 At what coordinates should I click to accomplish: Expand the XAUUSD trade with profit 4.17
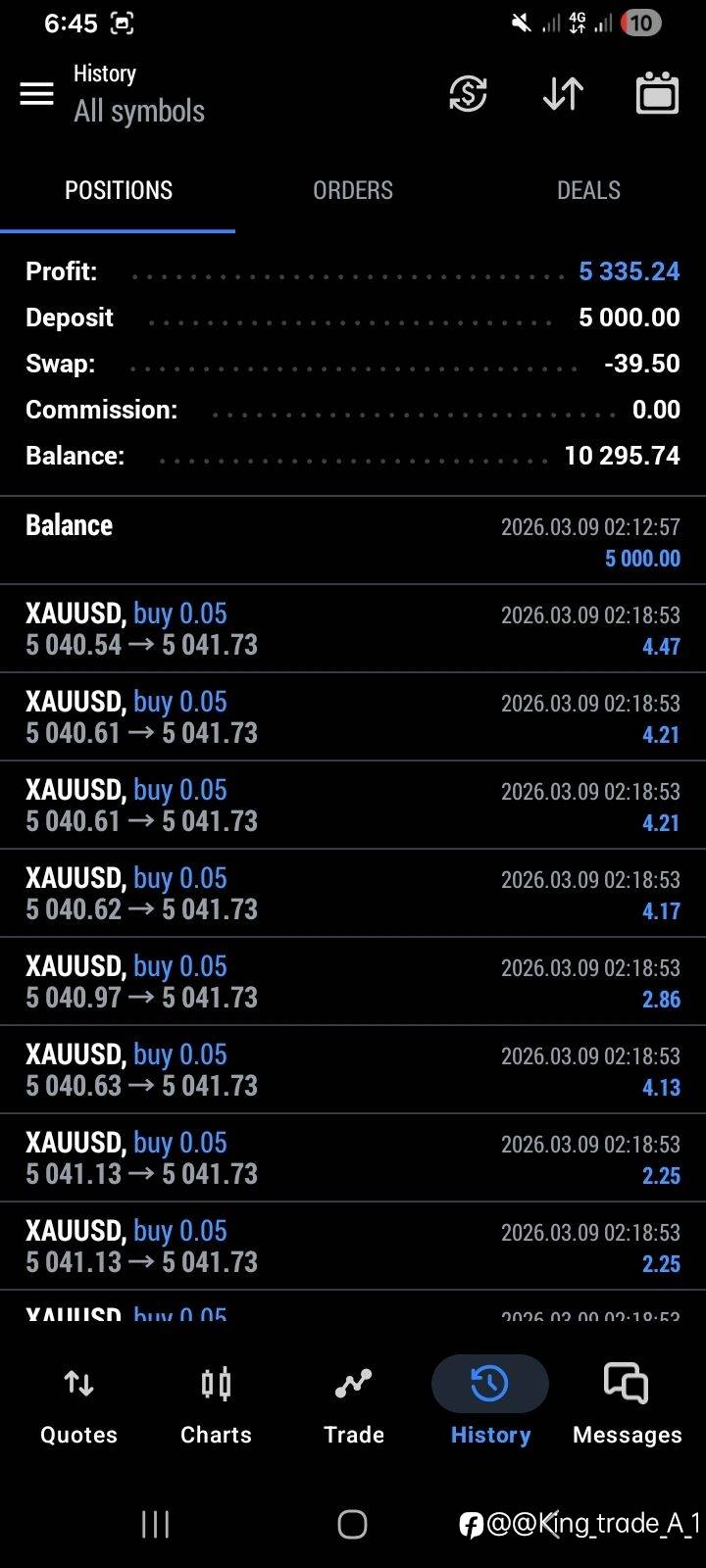pyautogui.click(x=353, y=894)
